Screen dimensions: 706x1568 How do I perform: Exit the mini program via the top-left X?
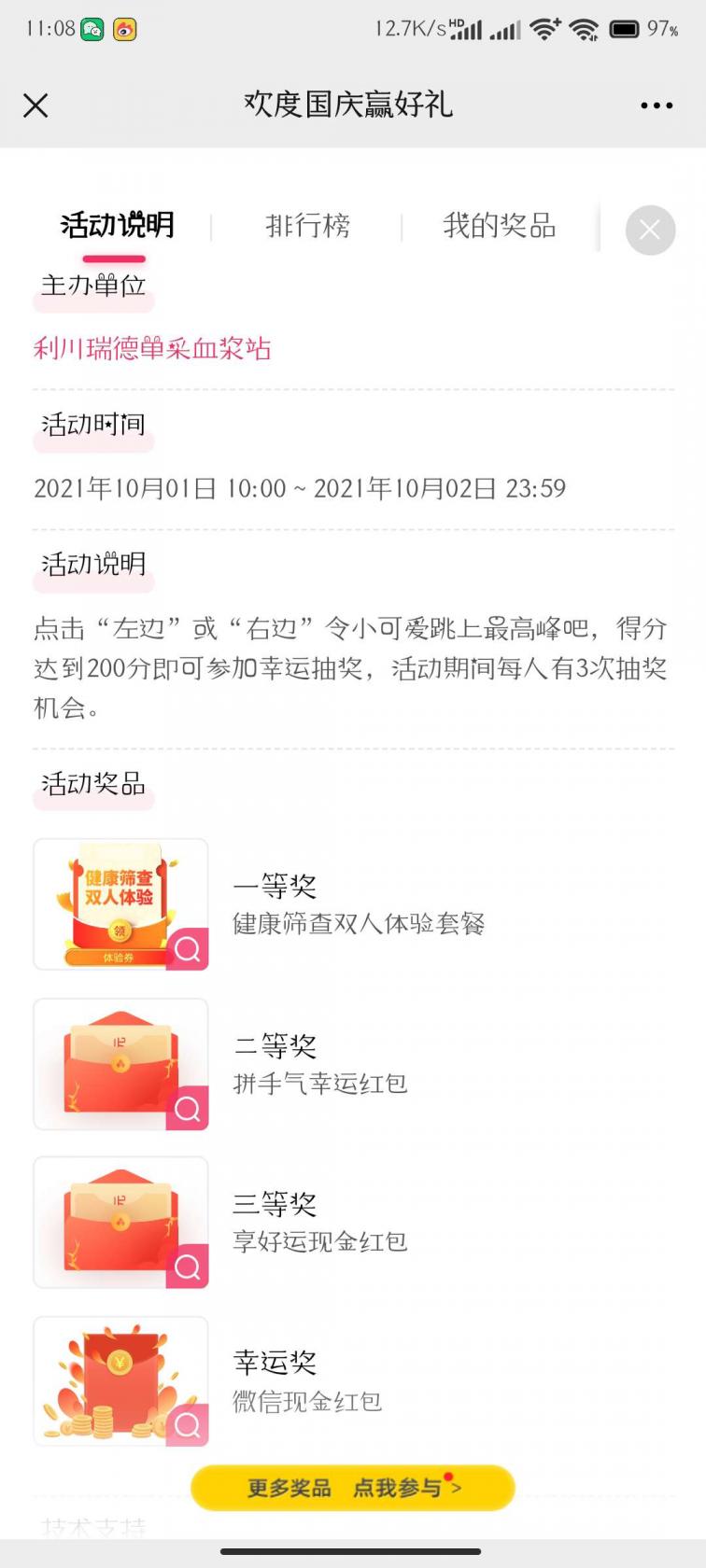[35, 105]
